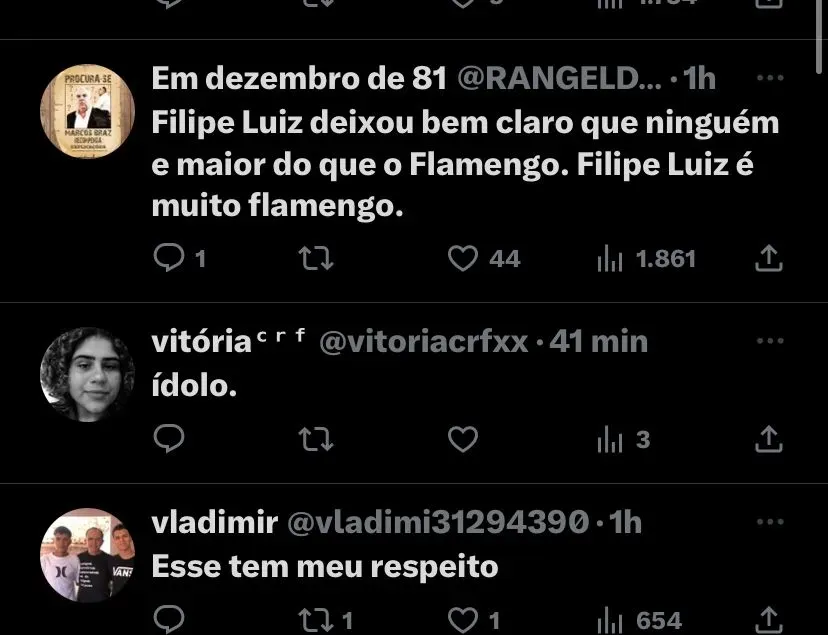Viewport: 828px width, 635px height.
Task: Share vladimir's tweet
Action: pos(767,619)
